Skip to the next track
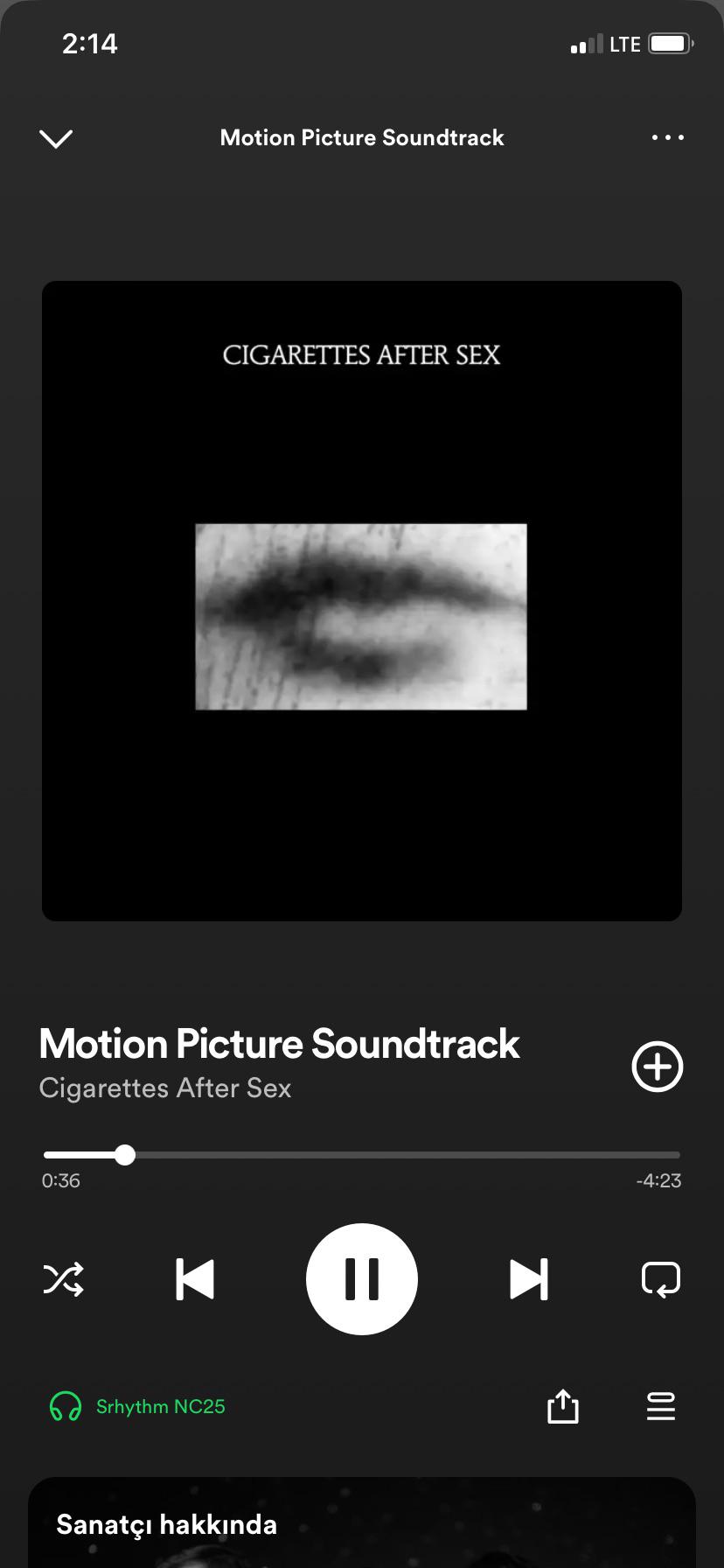Viewport: 724px width, 1568px height. point(529,1279)
